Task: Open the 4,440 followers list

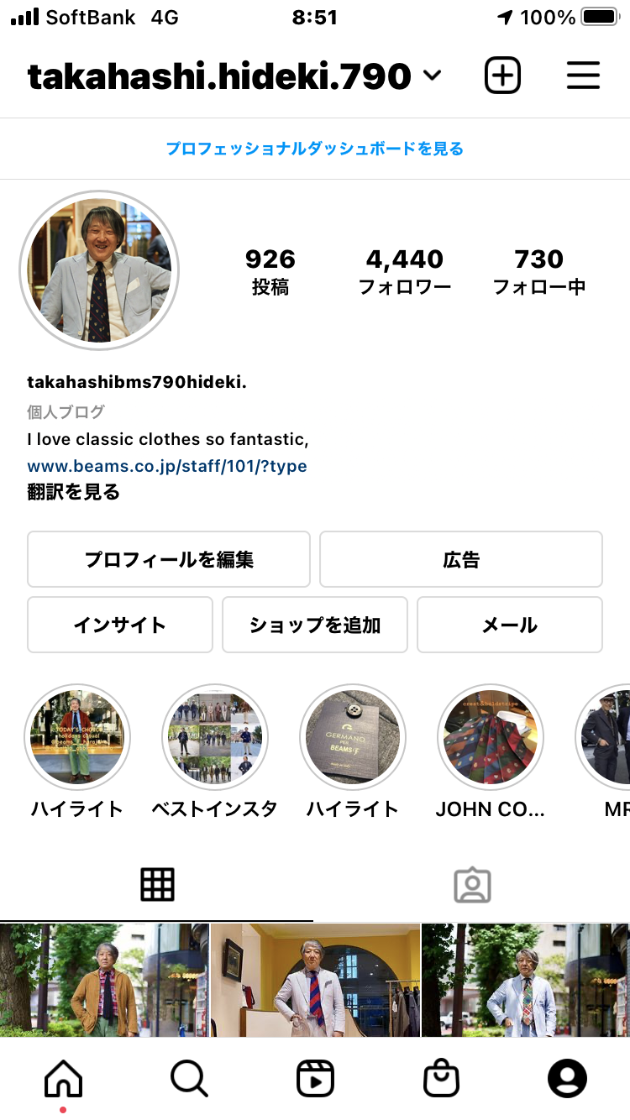Action: pos(404,272)
